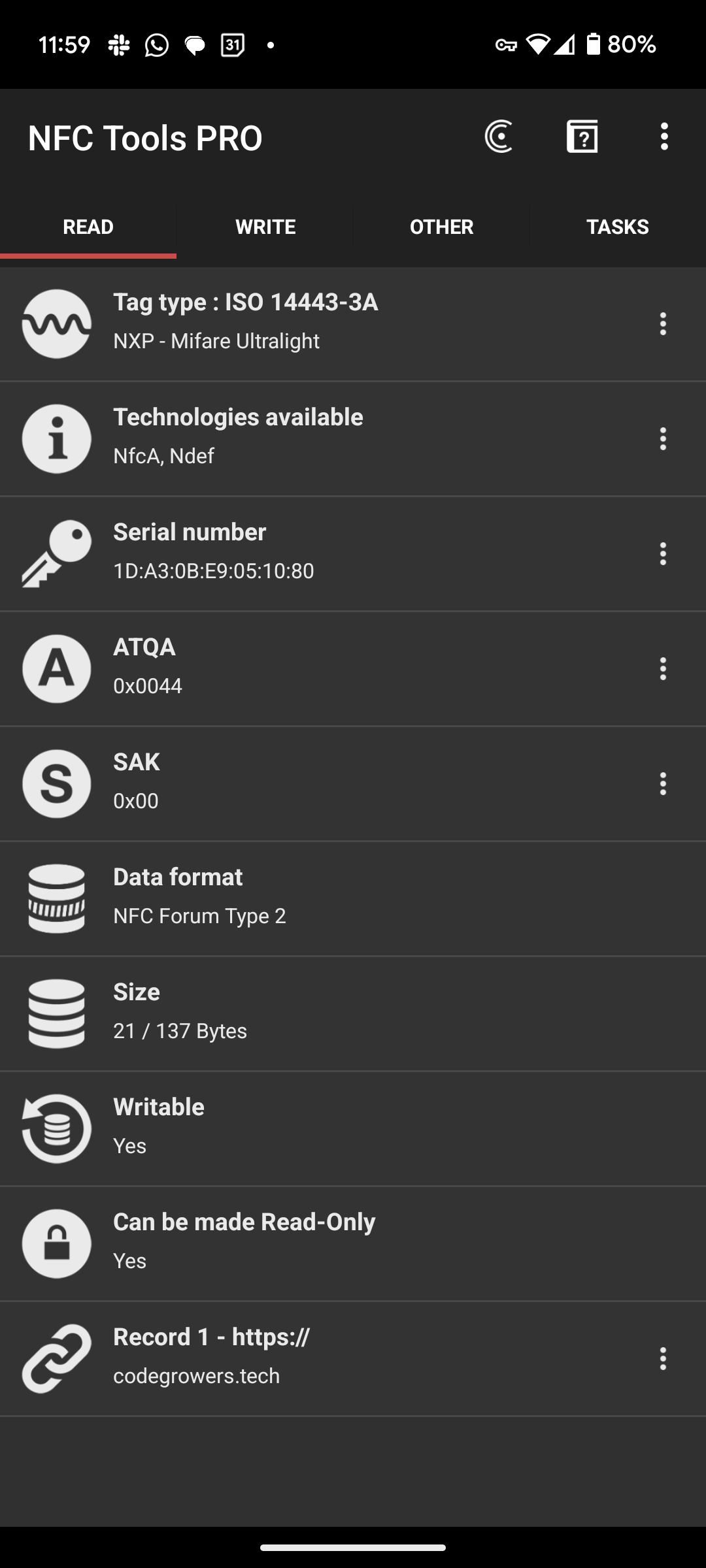Switch to the WRITE tab

tap(265, 227)
